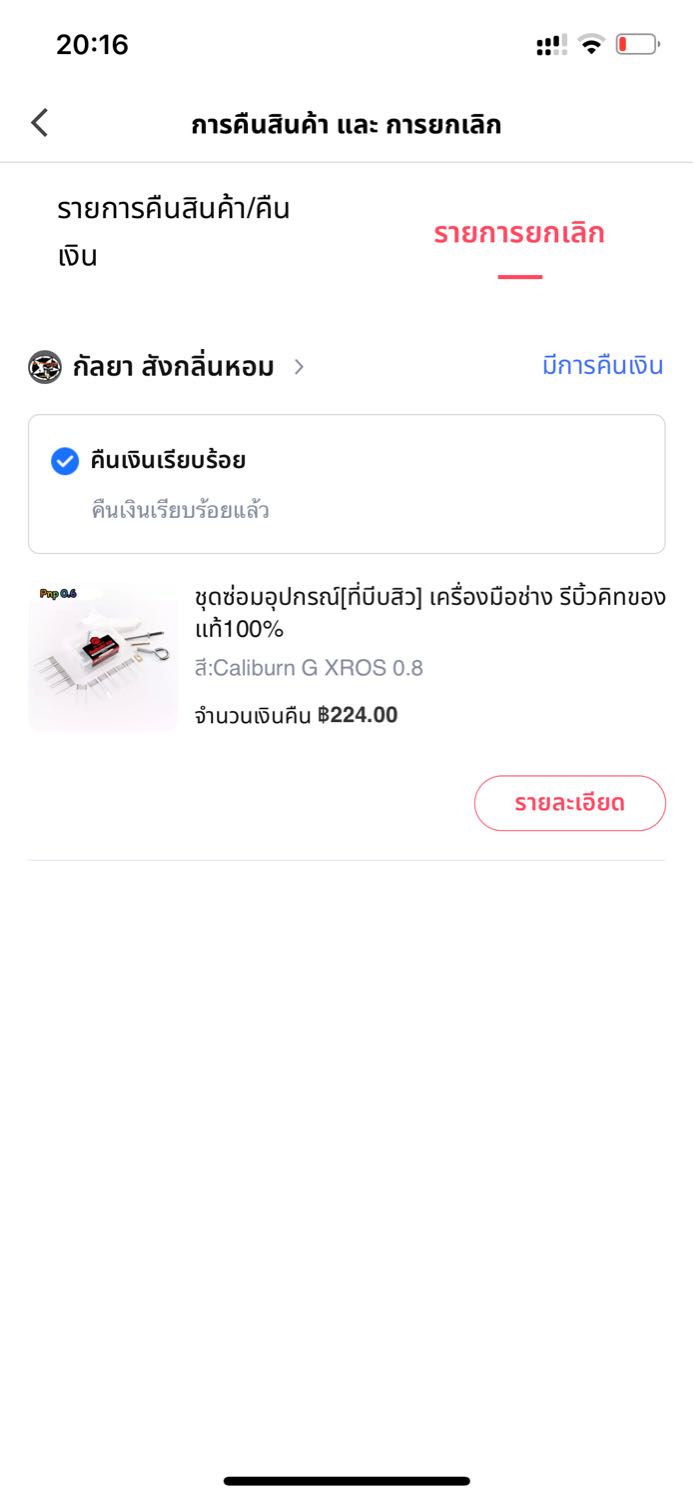
Task: Open the ชุดซ่อมอุปกรณ์ product item
Action: pyautogui.click(x=430, y=613)
